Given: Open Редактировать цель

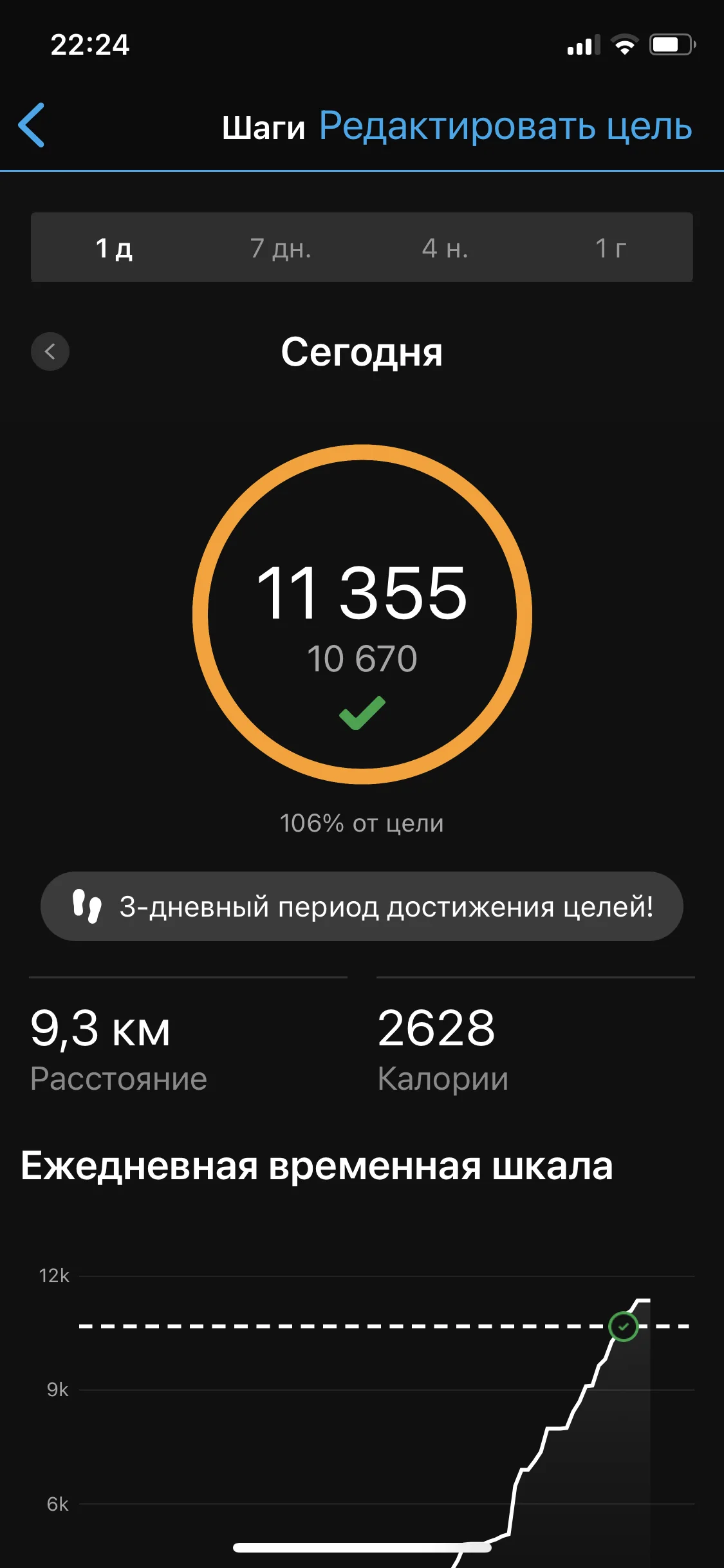Looking at the screenshot, I should pos(506,126).
